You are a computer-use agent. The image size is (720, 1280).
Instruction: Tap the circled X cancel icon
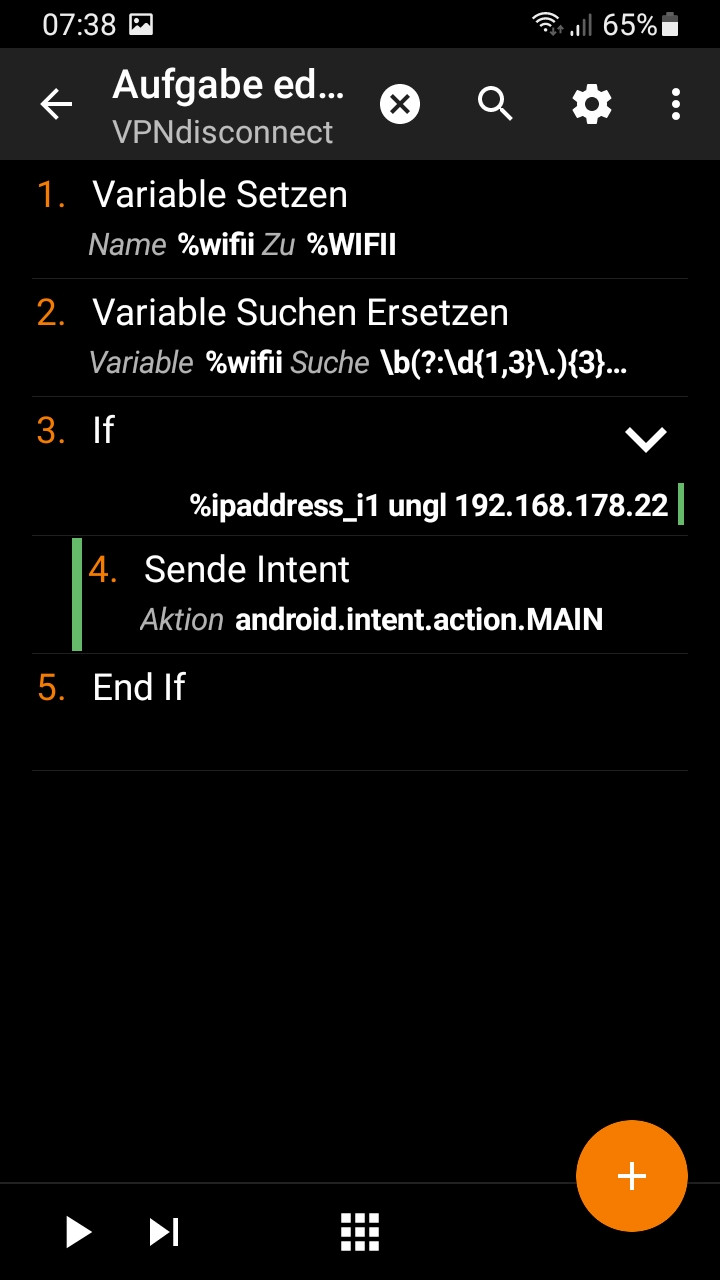[400, 104]
